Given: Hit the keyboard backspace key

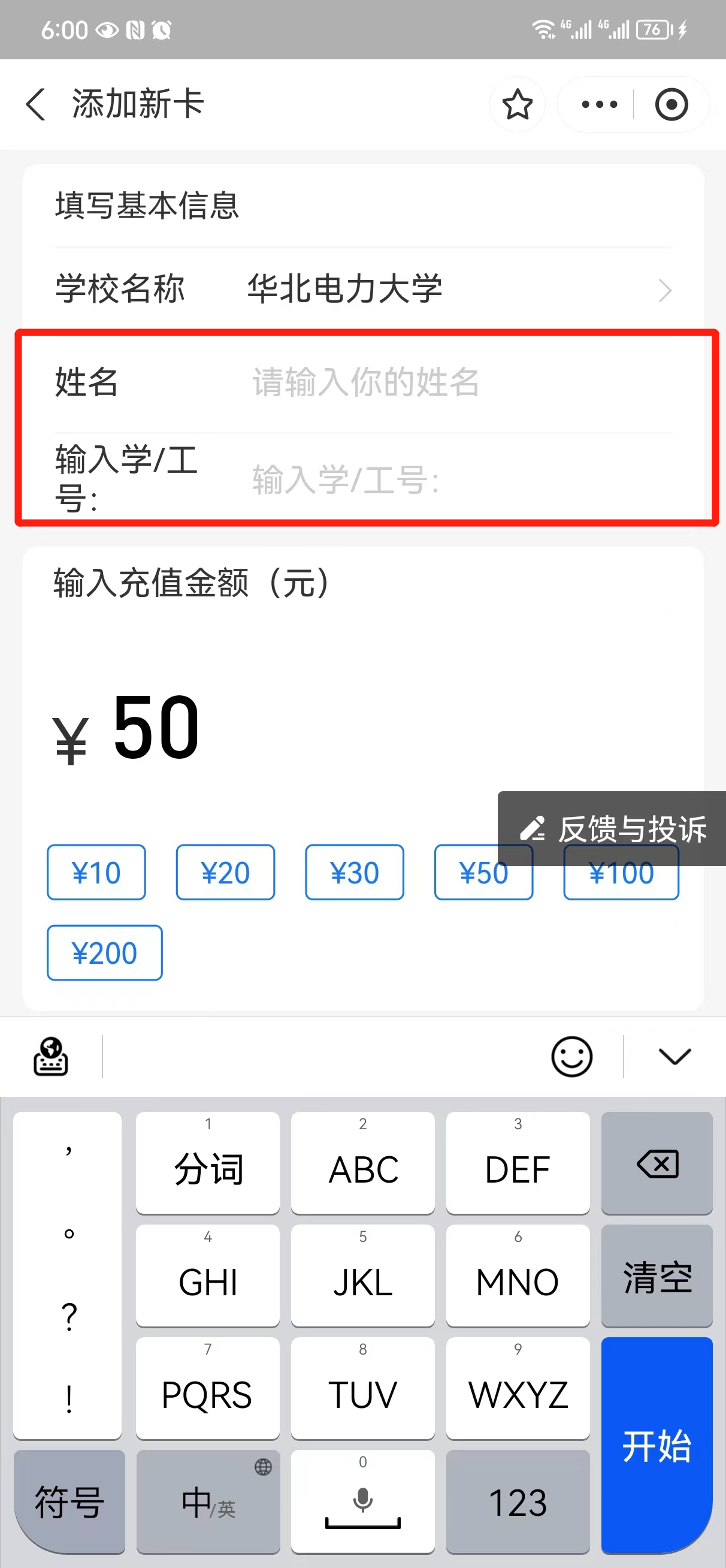Looking at the screenshot, I should pos(657,1163).
